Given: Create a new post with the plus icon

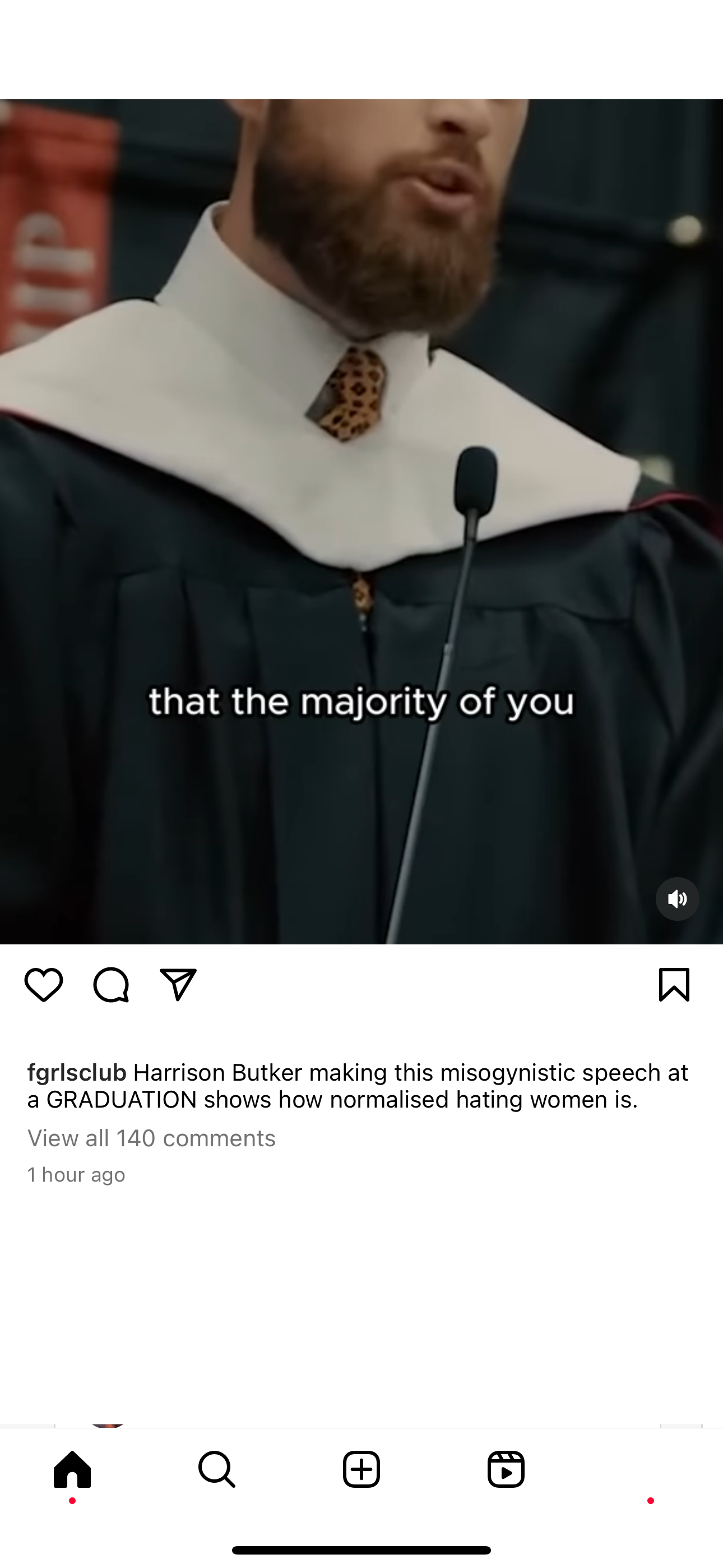Looking at the screenshot, I should pyautogui.click(x=361, y=1469).
